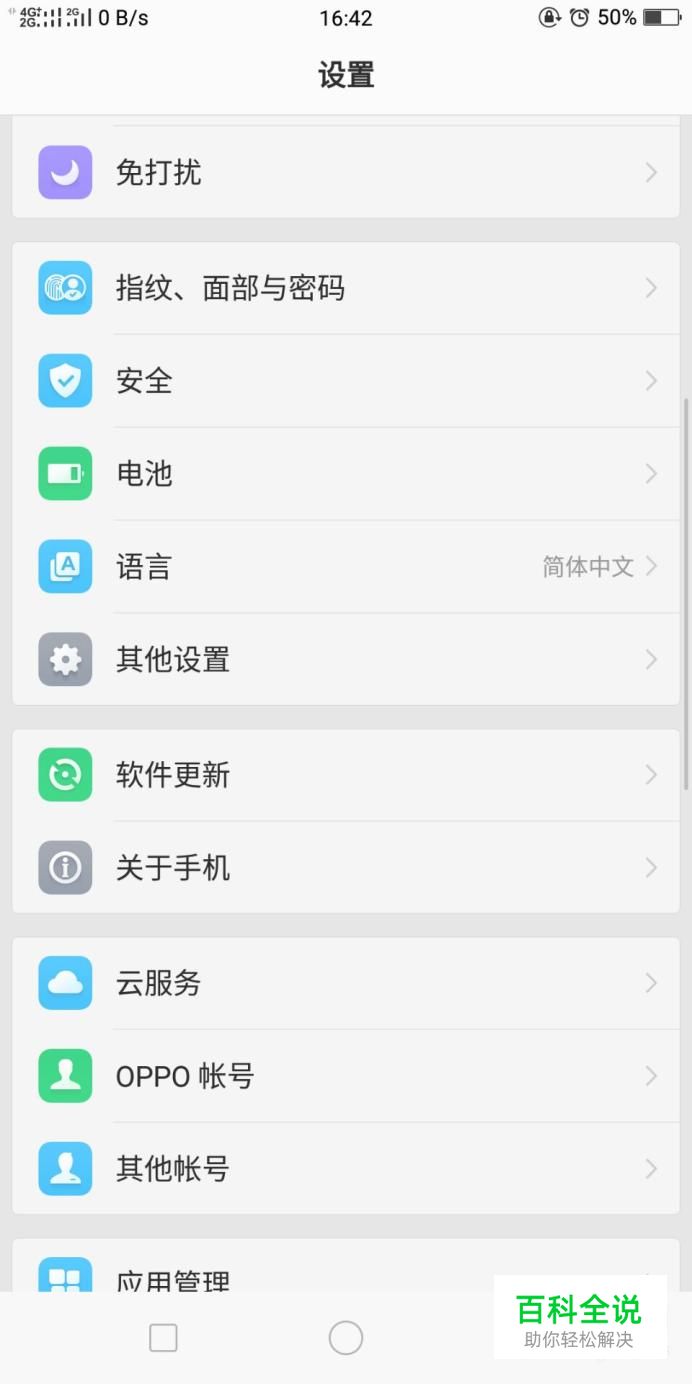
Task: Open the 语言 setting showing 简体中文
Action: pos(346,567)
